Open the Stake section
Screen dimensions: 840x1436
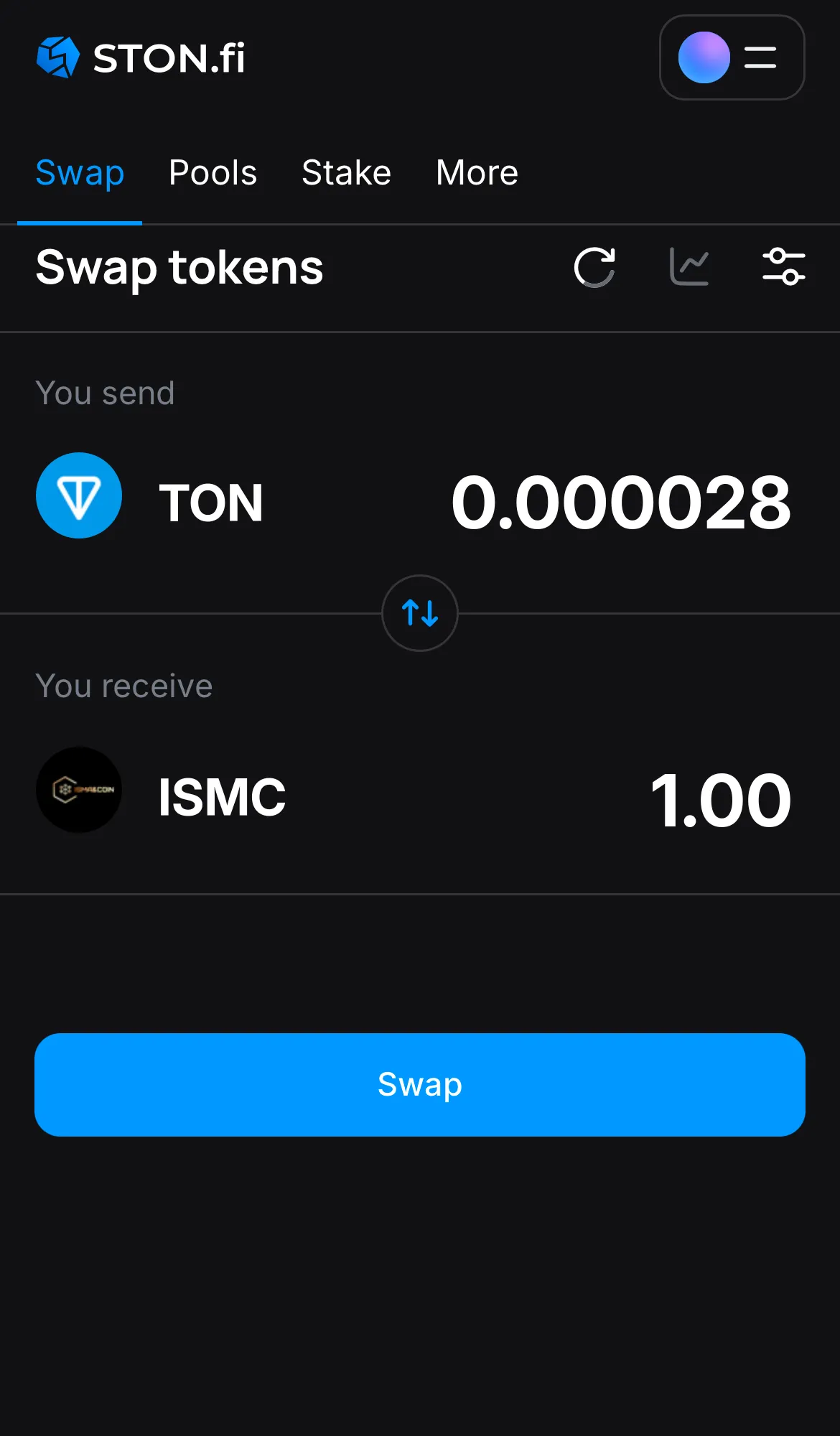click(x=346, y=172)
